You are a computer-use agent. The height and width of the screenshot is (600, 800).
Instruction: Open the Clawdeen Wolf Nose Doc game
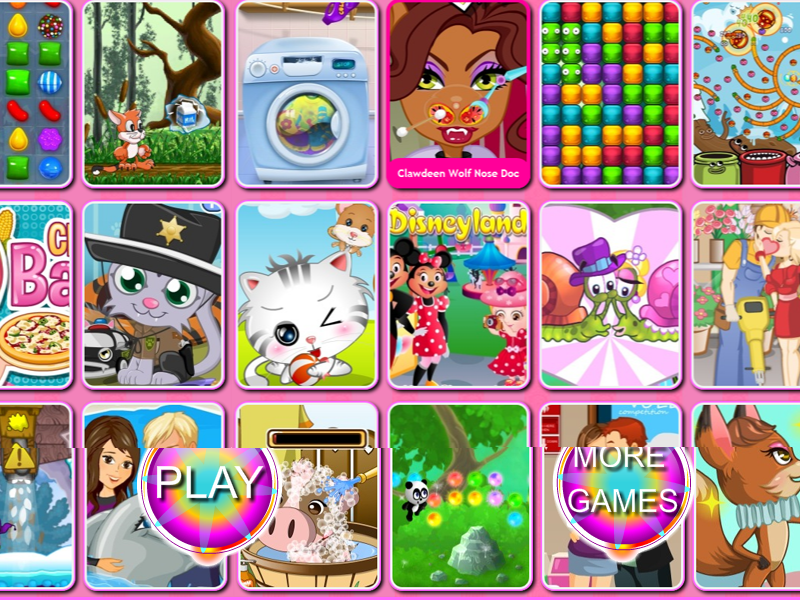[459, 94]
